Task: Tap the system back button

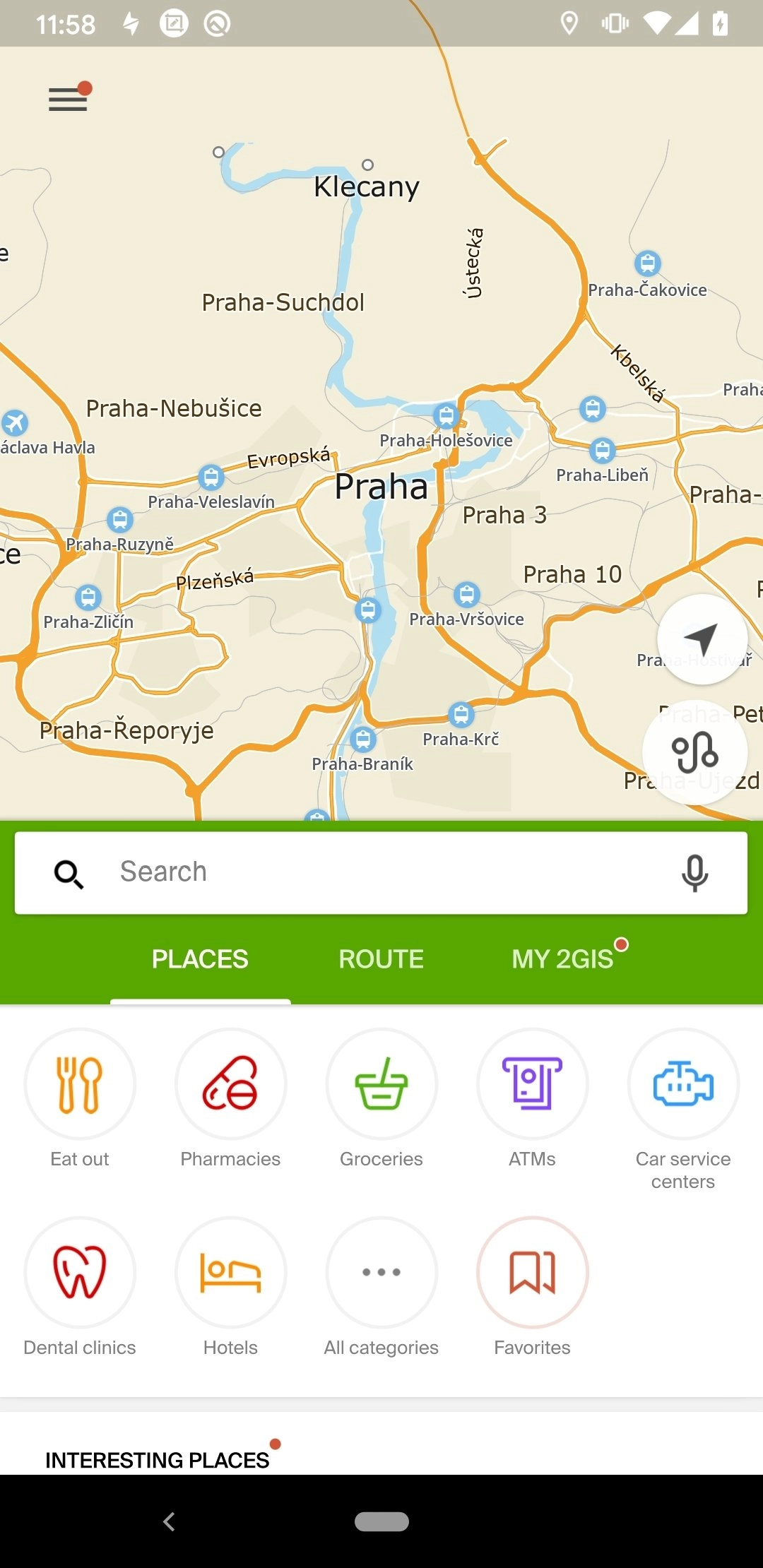Action: pyautogui.click(x=169, y=1521)
